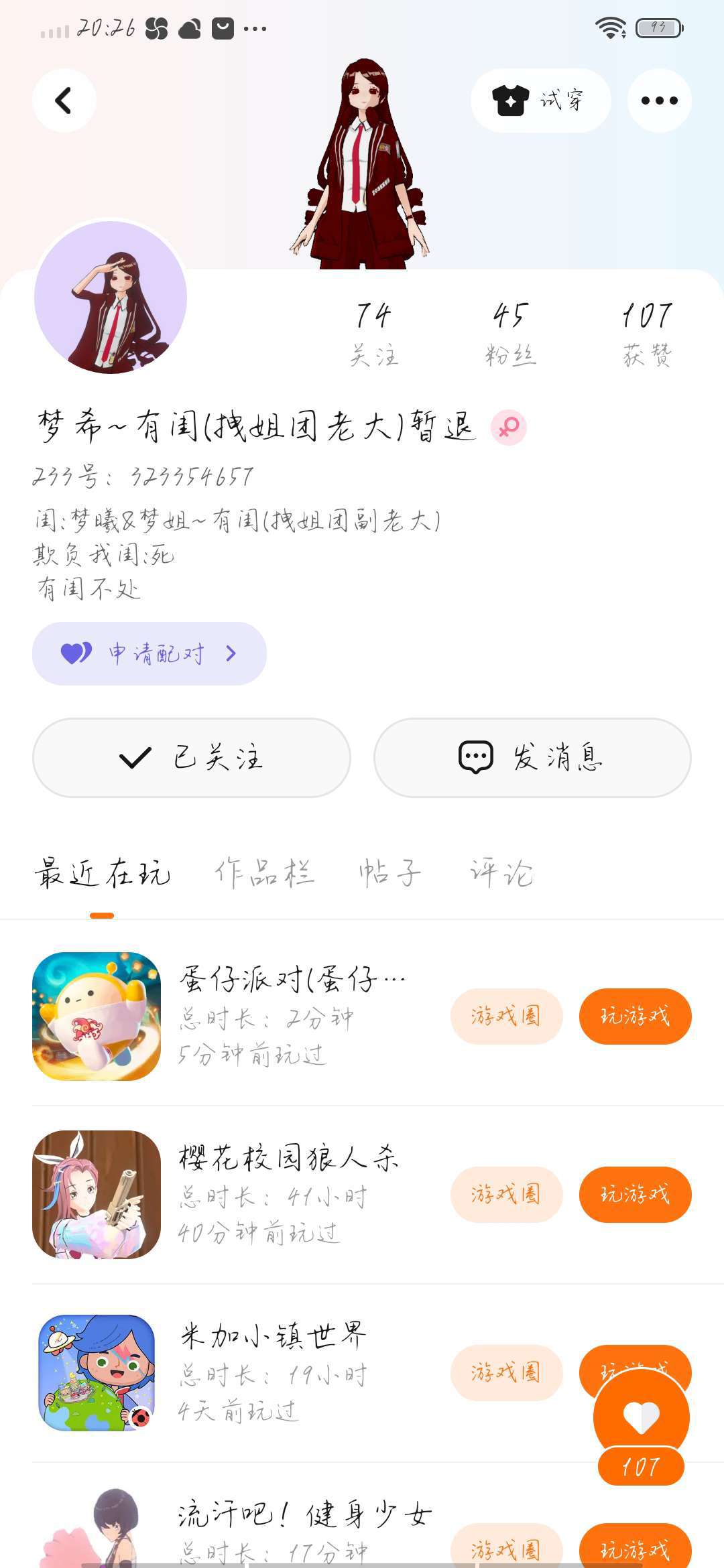The image size is (724, 1568).
Task: Send a message with 发消息
Action: (532, 758)
